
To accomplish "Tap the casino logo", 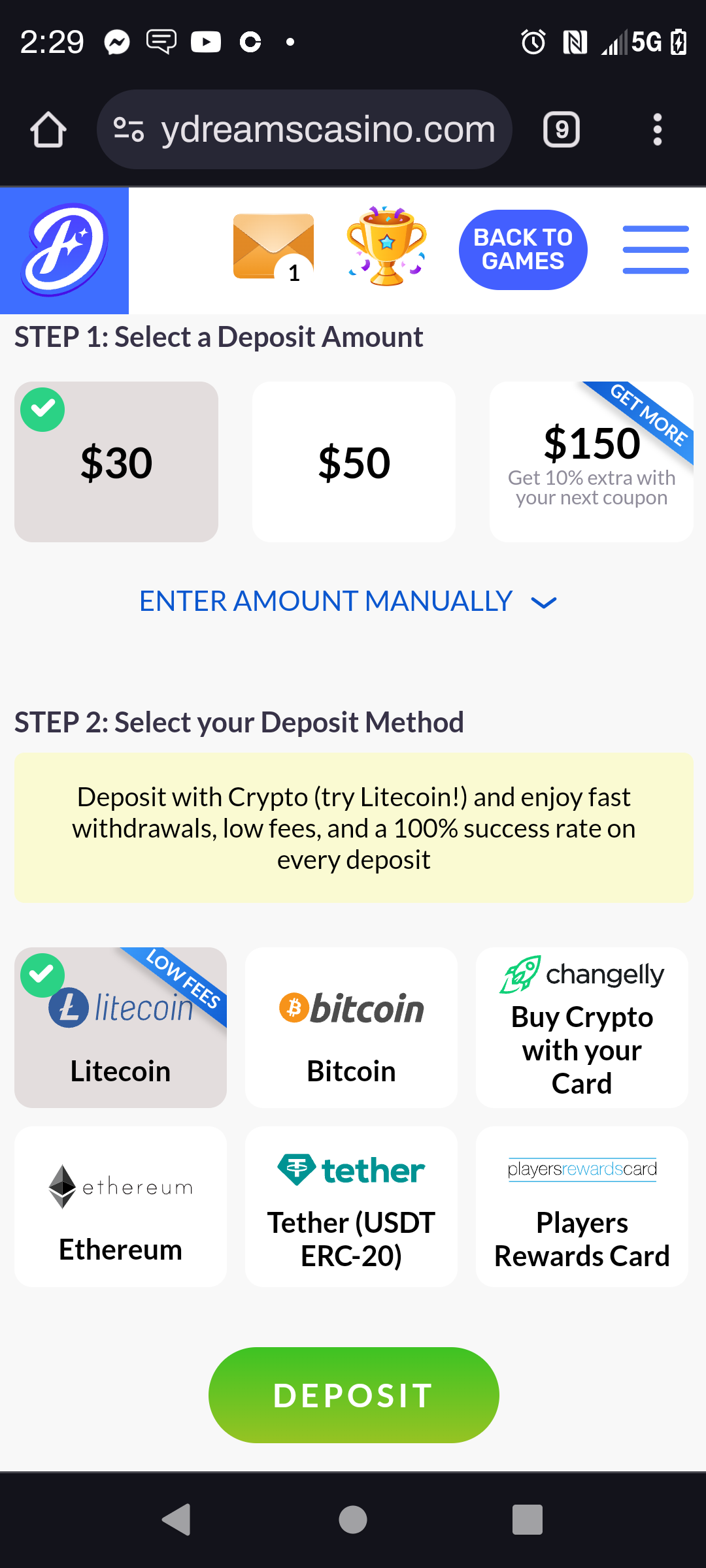I will tap(64, 250).
